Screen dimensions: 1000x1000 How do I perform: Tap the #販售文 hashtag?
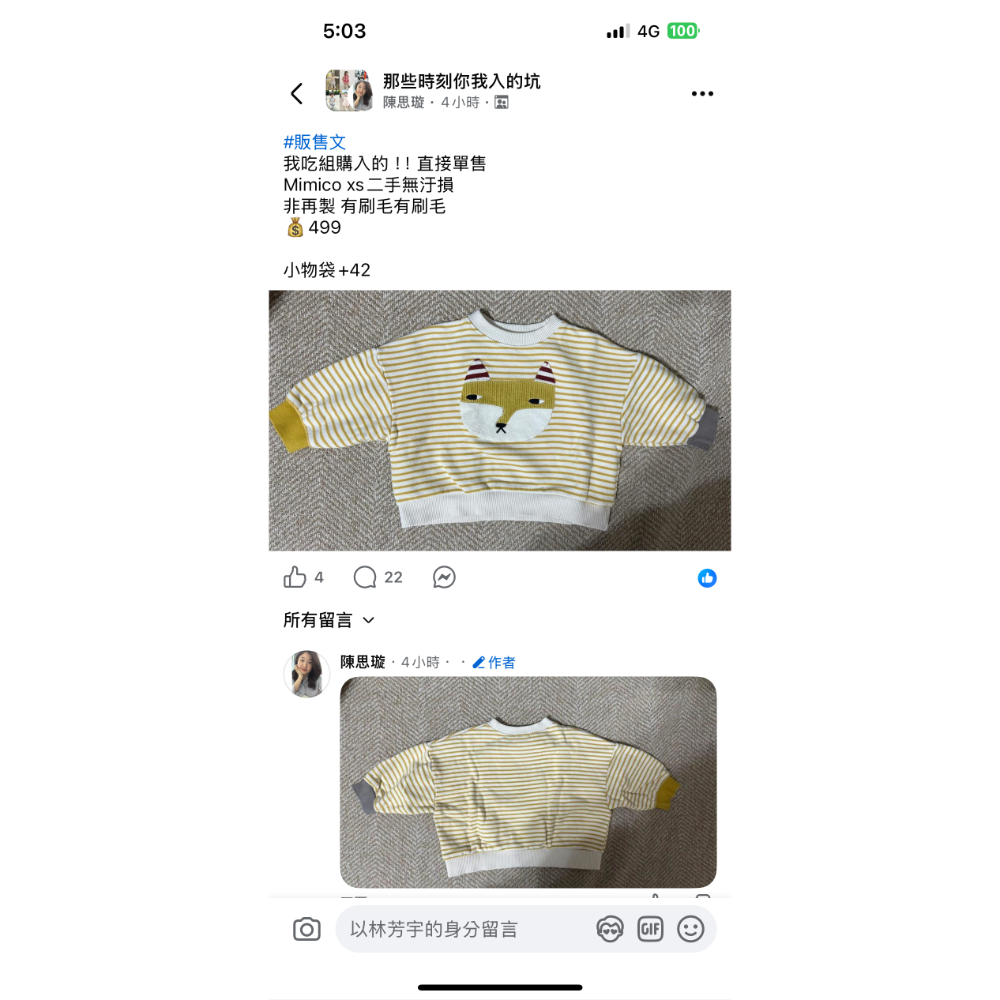coord(314,142)
